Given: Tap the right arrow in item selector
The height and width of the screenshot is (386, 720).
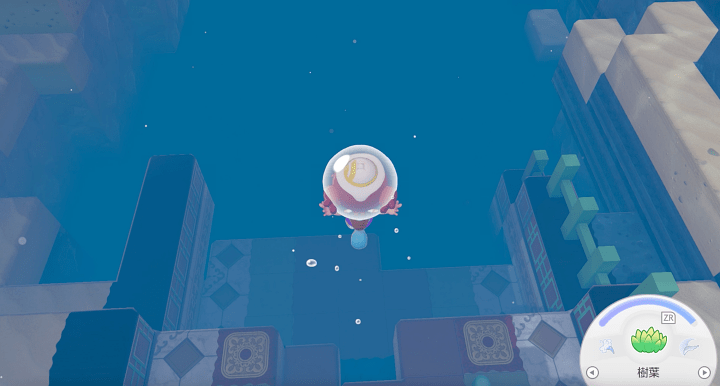Looking at the screenshot, I should point(704,372).
